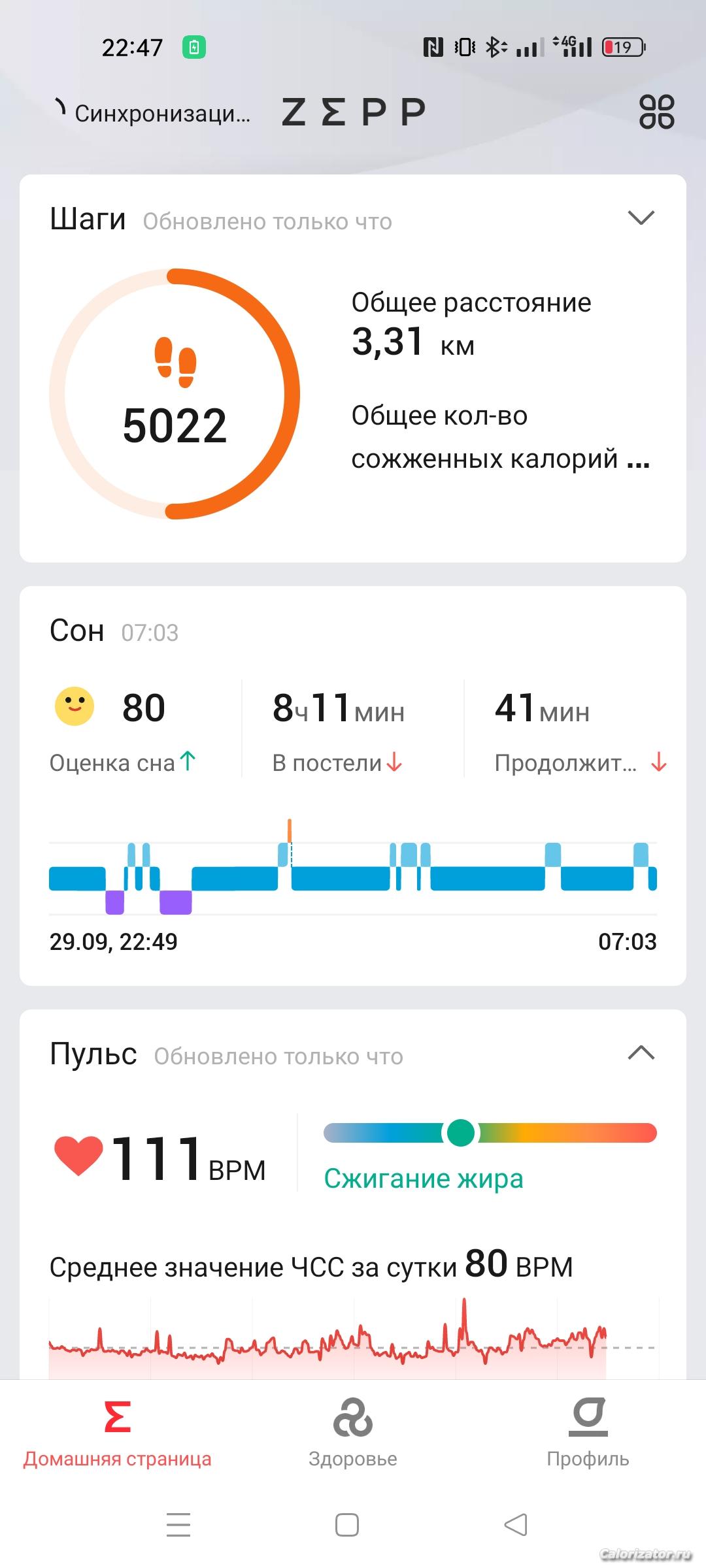Go back with the system back button

(x=516, y=1525)
